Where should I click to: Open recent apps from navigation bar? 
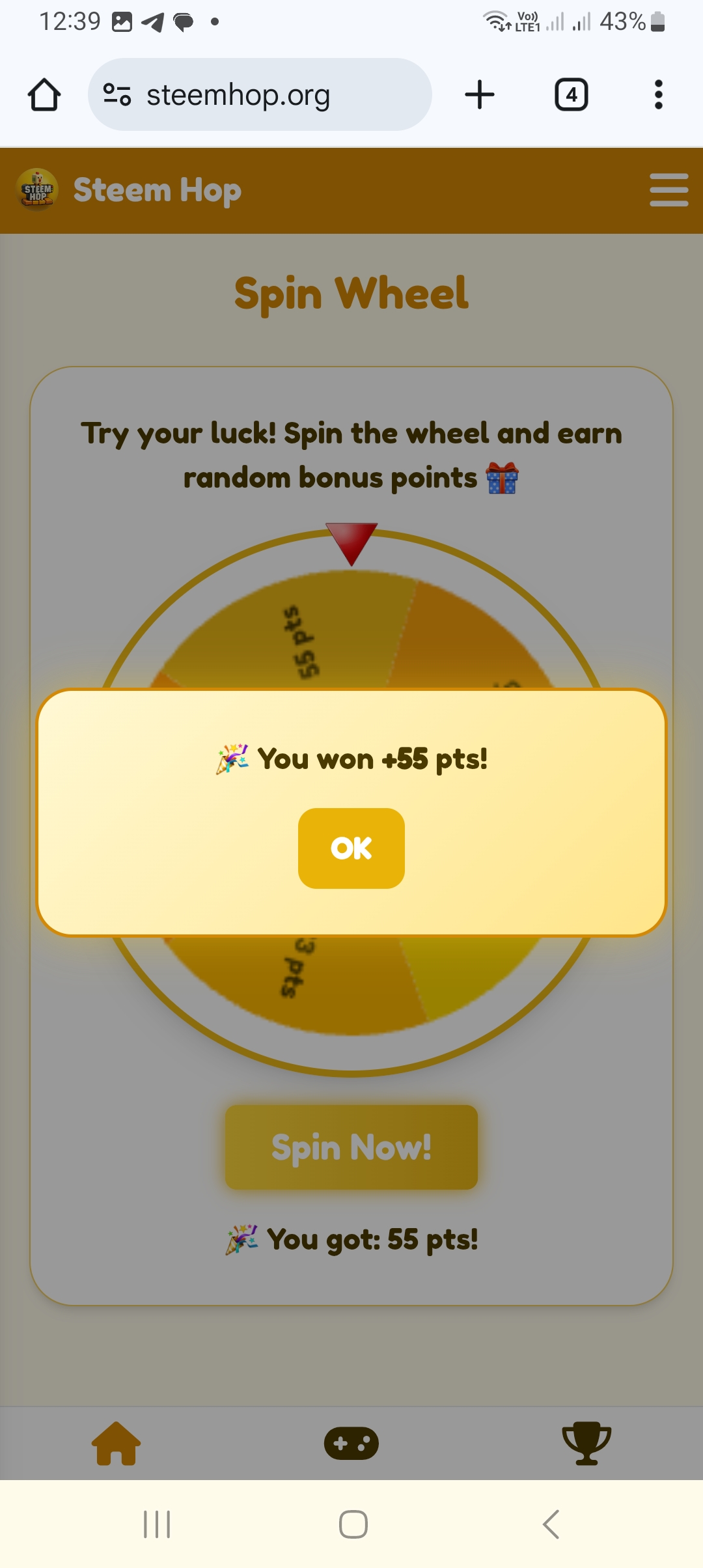click(x=157, y=1524)
